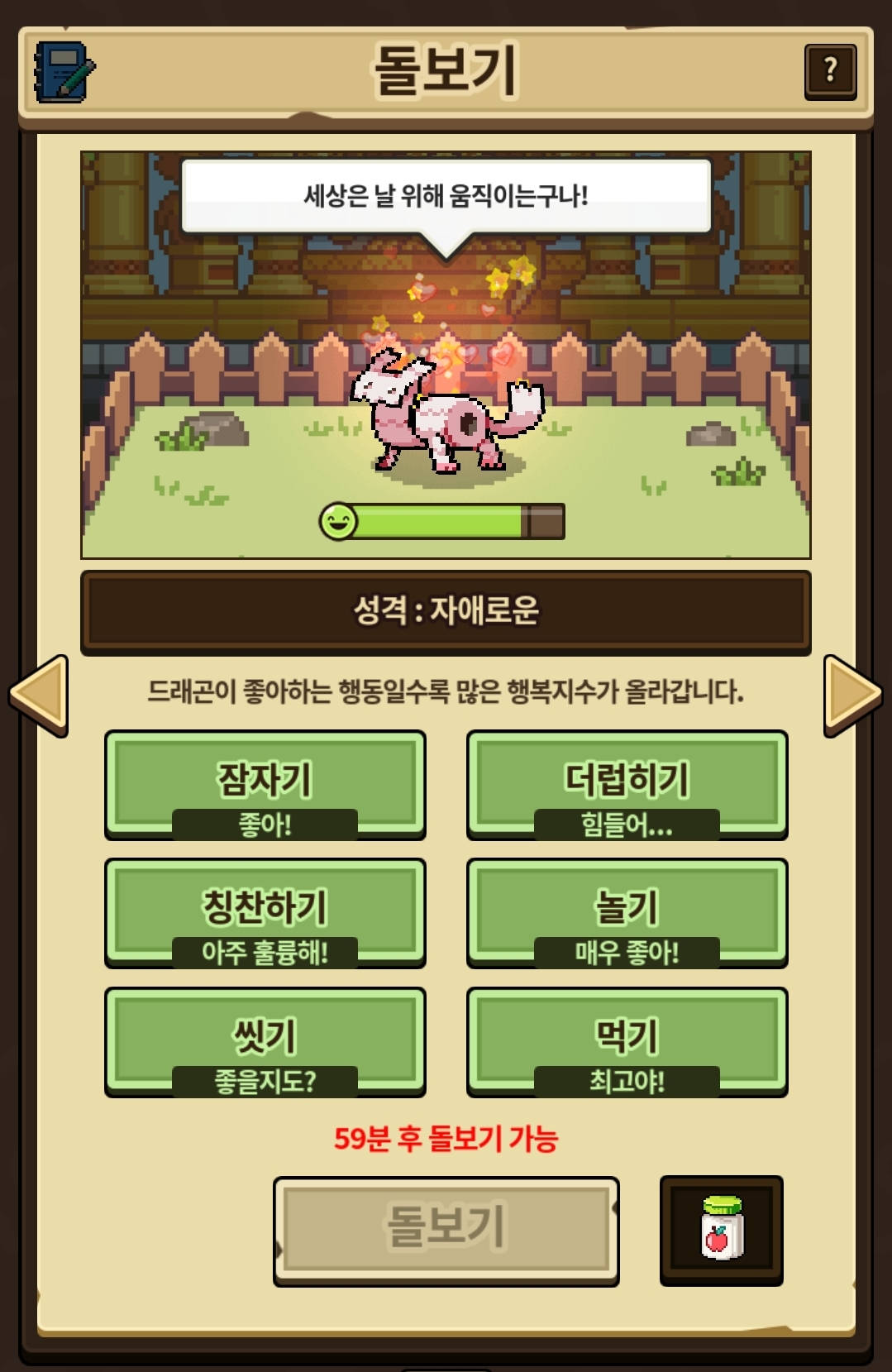Image resolution: width=892 pixels, height=1372 pixels.
Task: Choose the 칭찬하기 care action
Action: pos(265,911)
